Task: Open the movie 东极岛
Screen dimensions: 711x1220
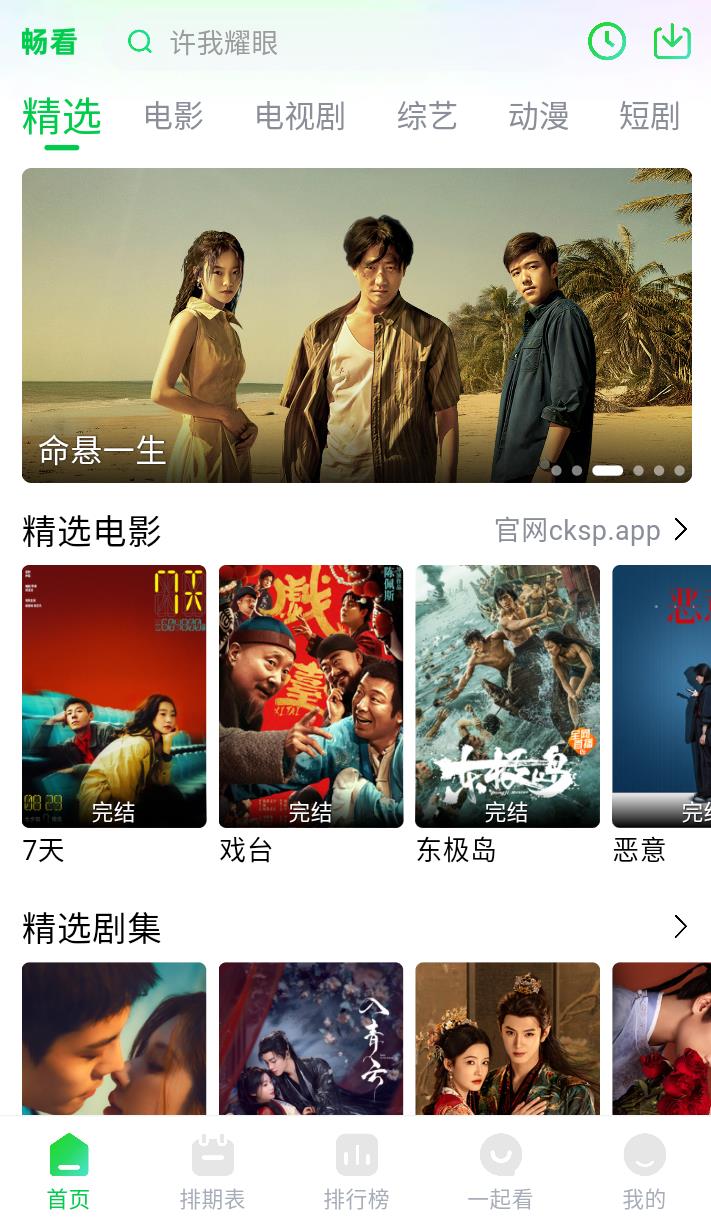Action: tap(507, 696)
